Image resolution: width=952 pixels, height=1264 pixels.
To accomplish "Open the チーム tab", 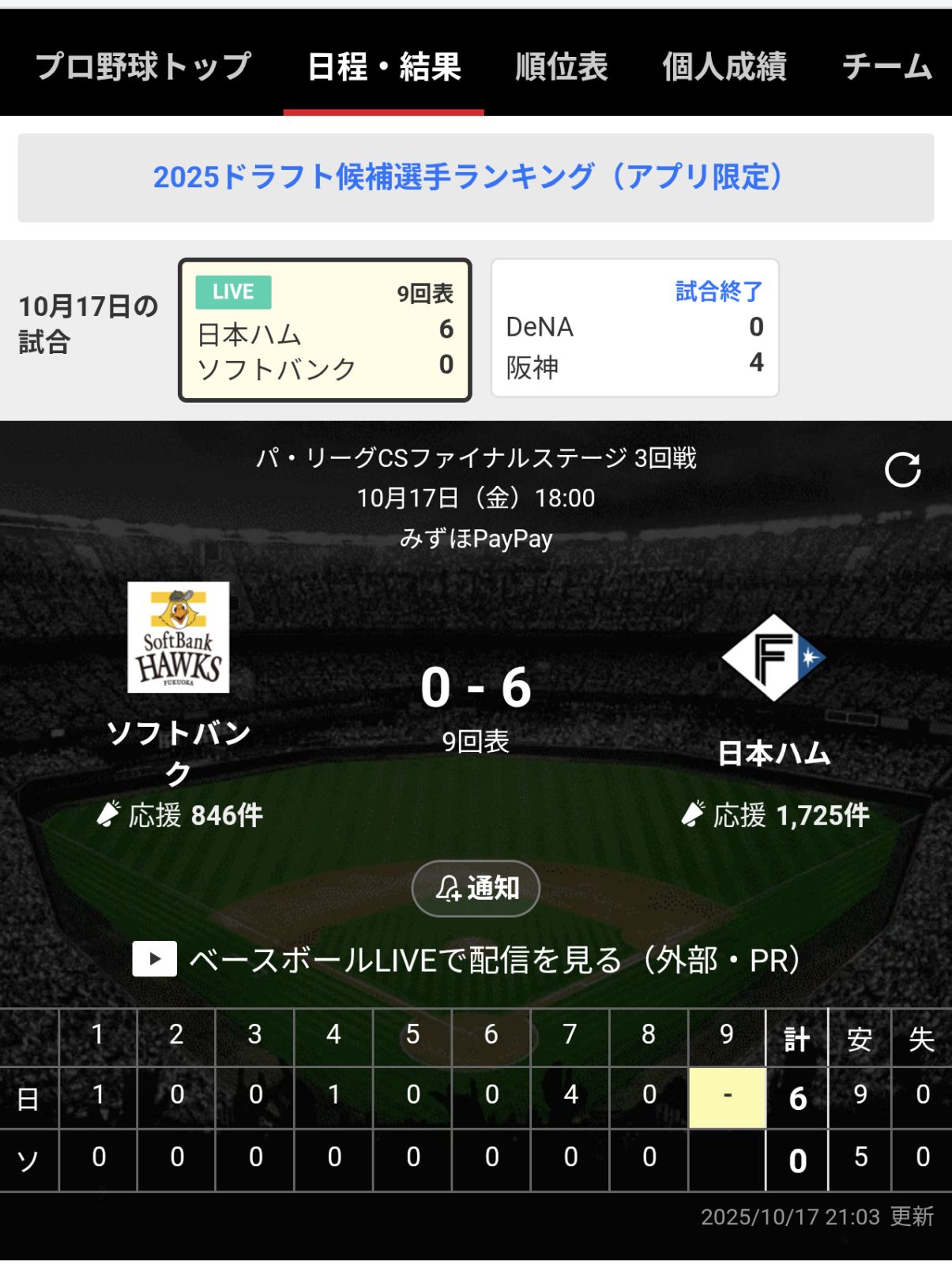I will [886, 66].
